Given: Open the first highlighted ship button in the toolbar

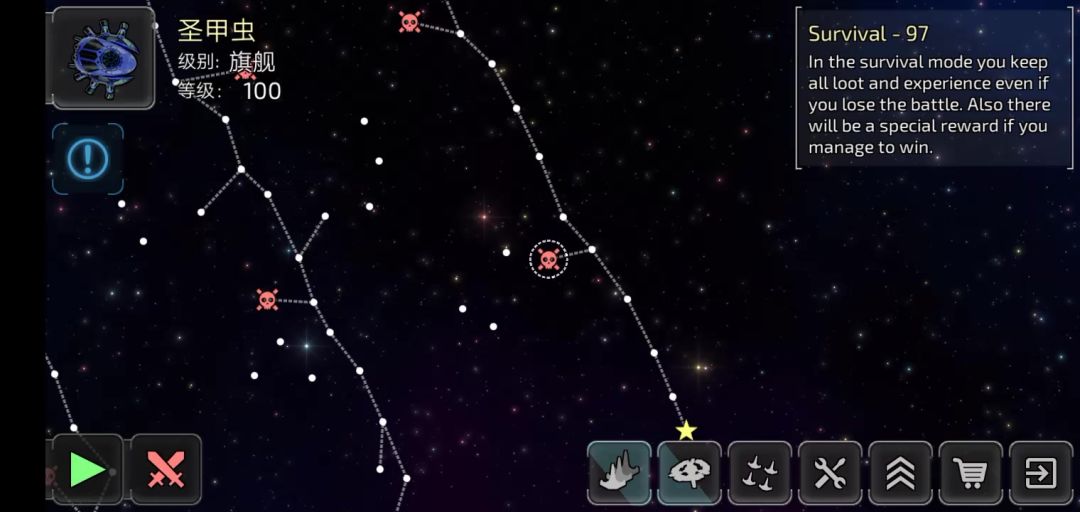Looking at the screenshot, I should [619, 472].
